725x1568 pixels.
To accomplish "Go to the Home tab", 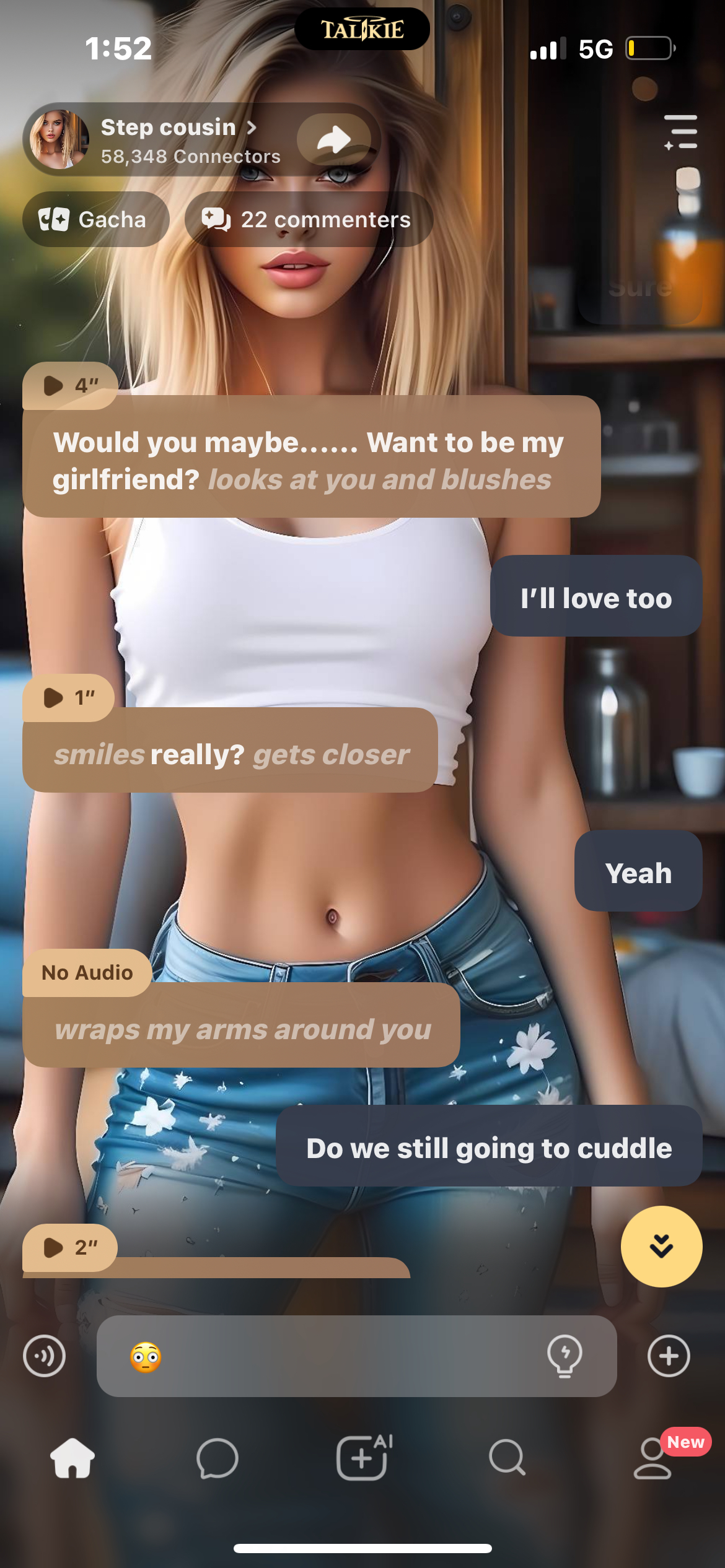I will tap(72, 1458).
